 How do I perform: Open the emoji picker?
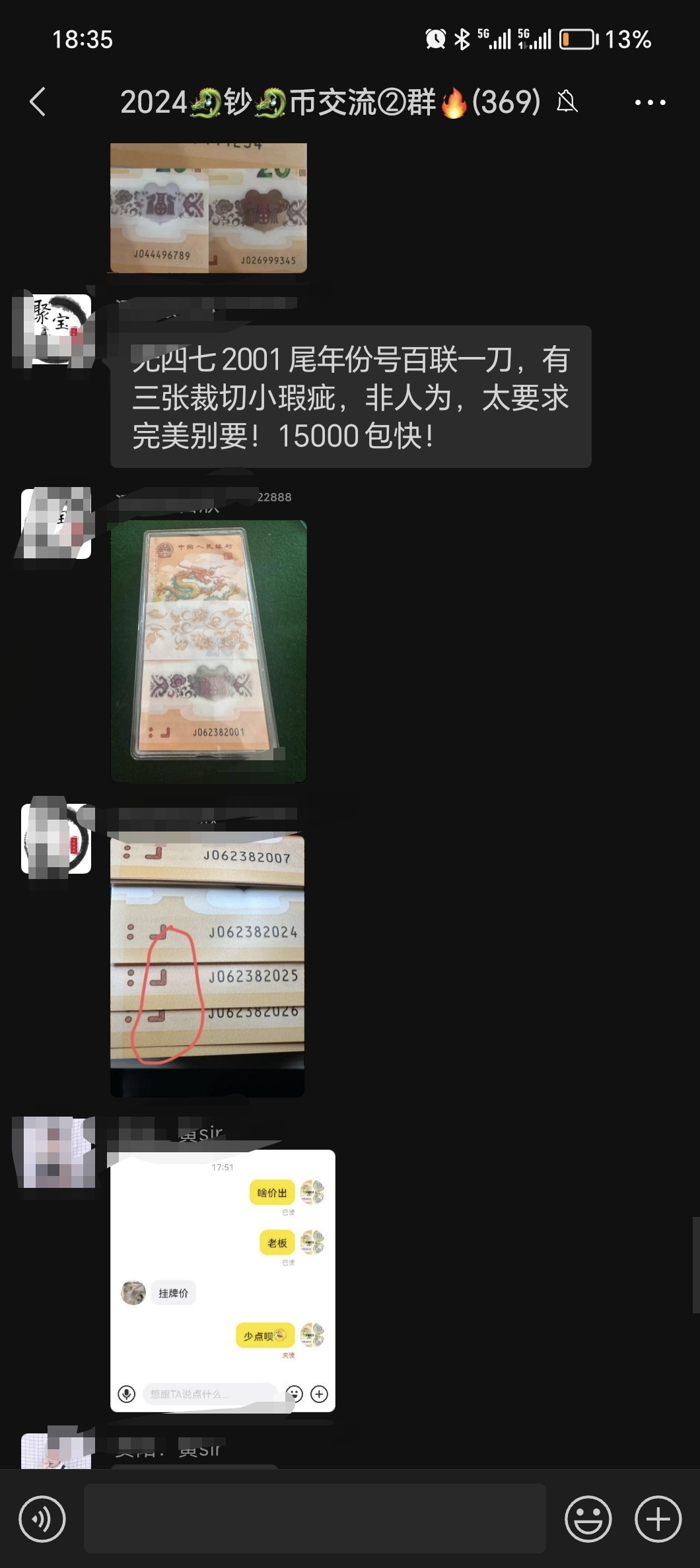pos(588,1519)
